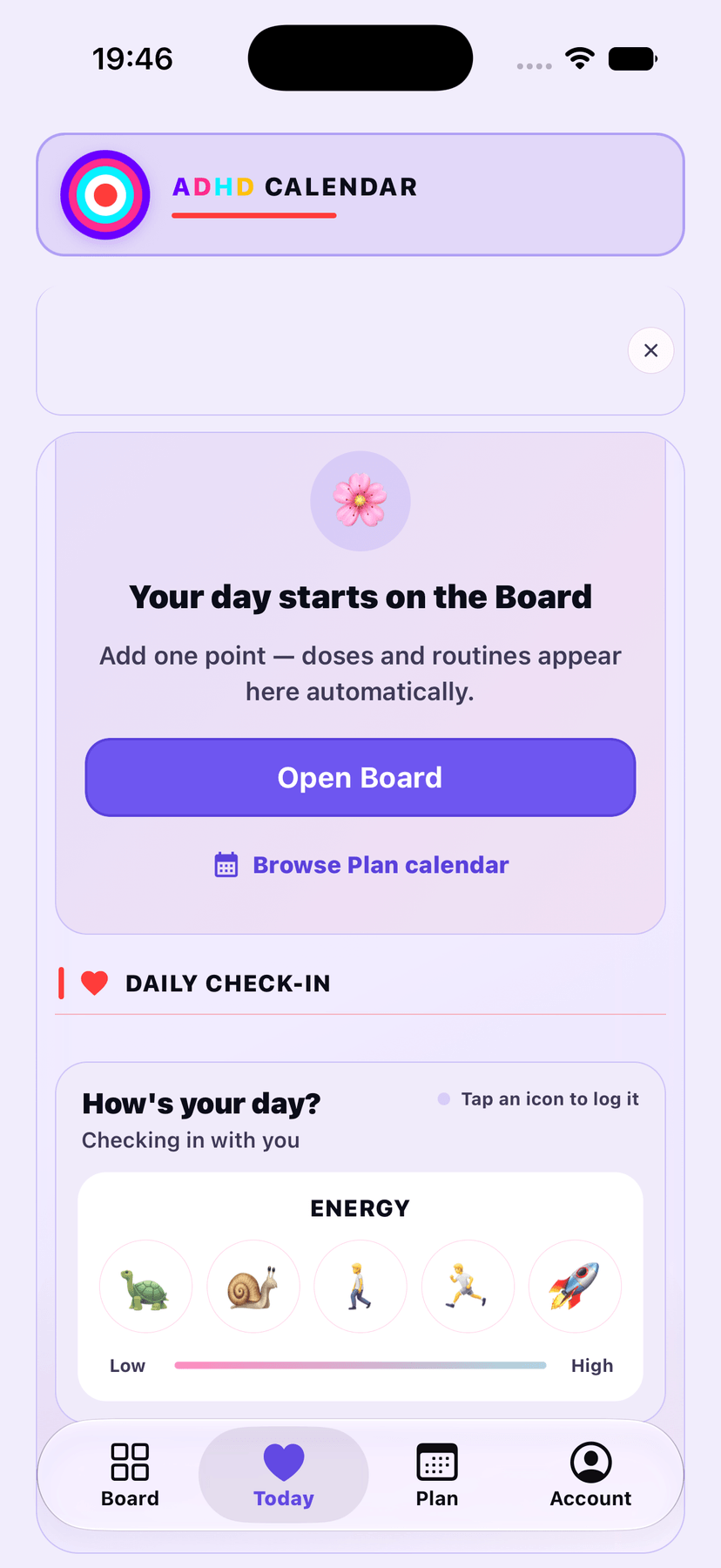Dismiss the empty banner with the X
The width and height of the screenshot is (721, 1568).
click(x=650, y=350)
